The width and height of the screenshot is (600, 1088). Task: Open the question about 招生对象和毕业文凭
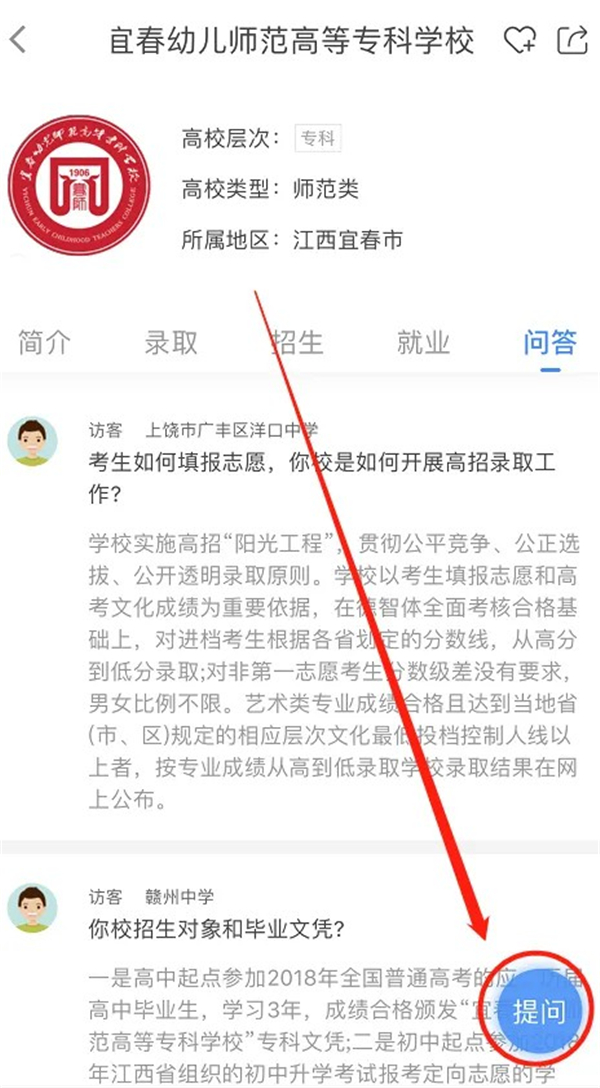tap(217, 929)
